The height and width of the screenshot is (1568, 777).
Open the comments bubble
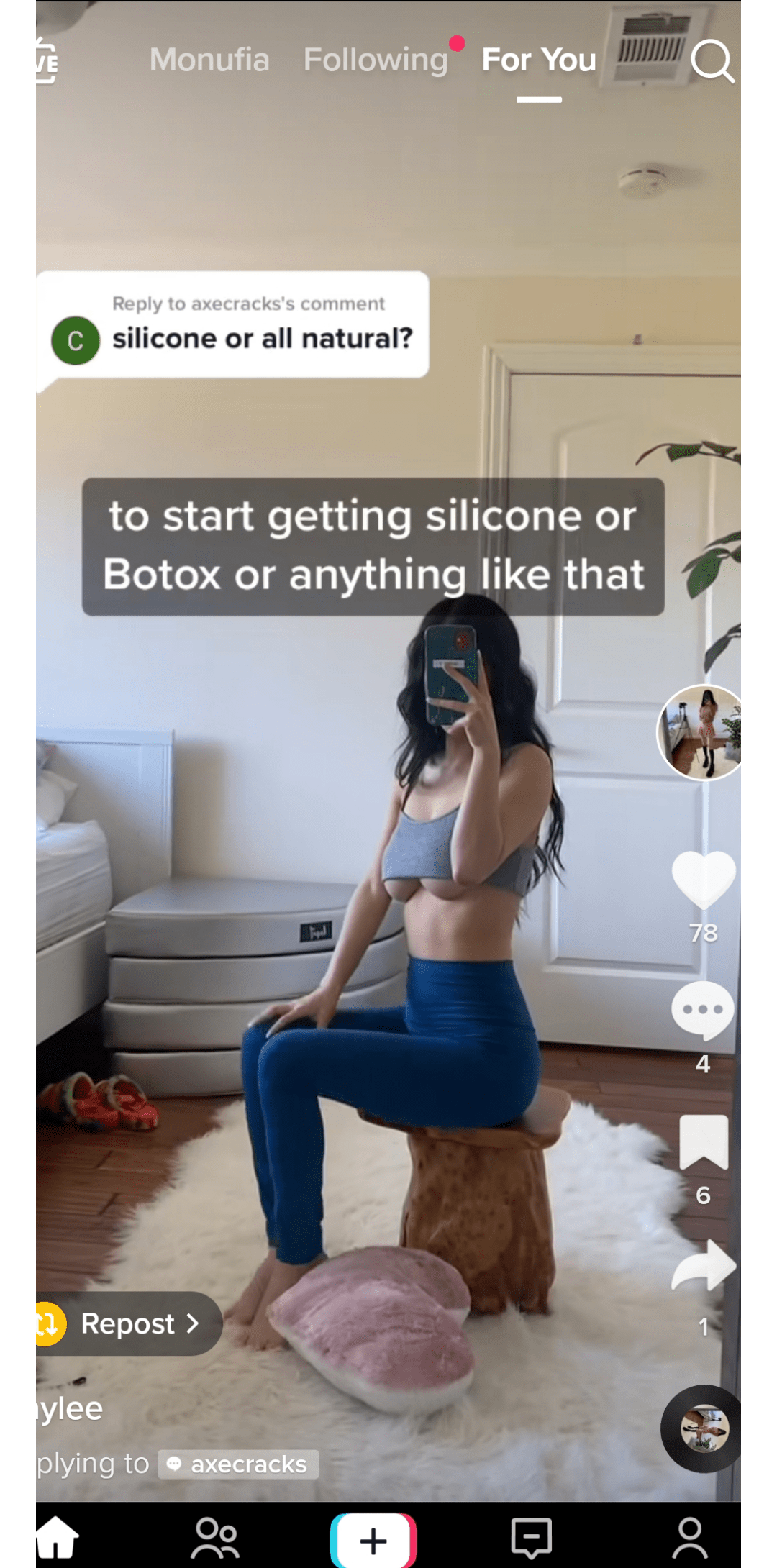pos(703,1011)
